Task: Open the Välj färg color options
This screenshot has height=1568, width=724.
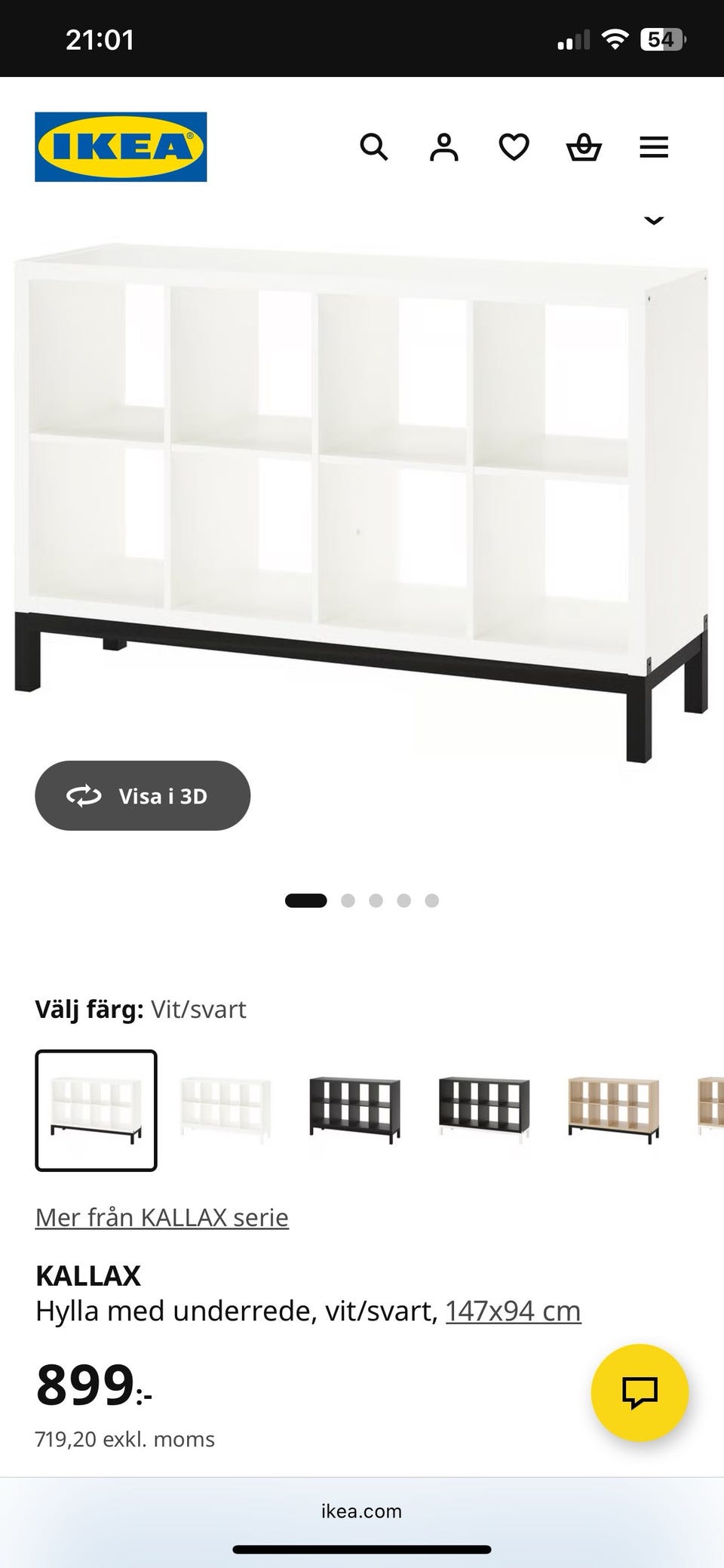Action: click(x=140, y=1009)
